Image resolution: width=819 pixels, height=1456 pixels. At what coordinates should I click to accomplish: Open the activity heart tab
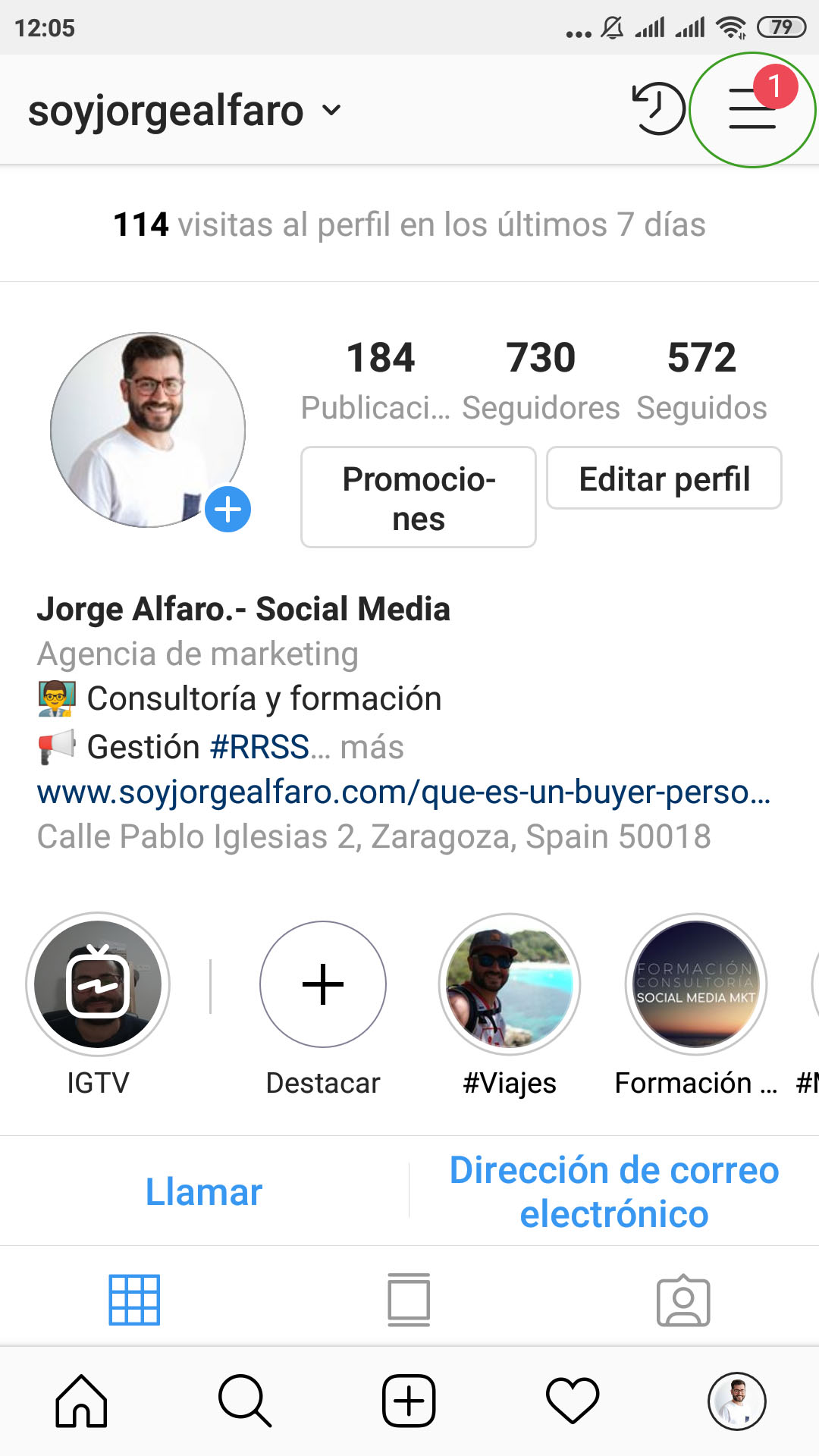[x=573, y=1401]
